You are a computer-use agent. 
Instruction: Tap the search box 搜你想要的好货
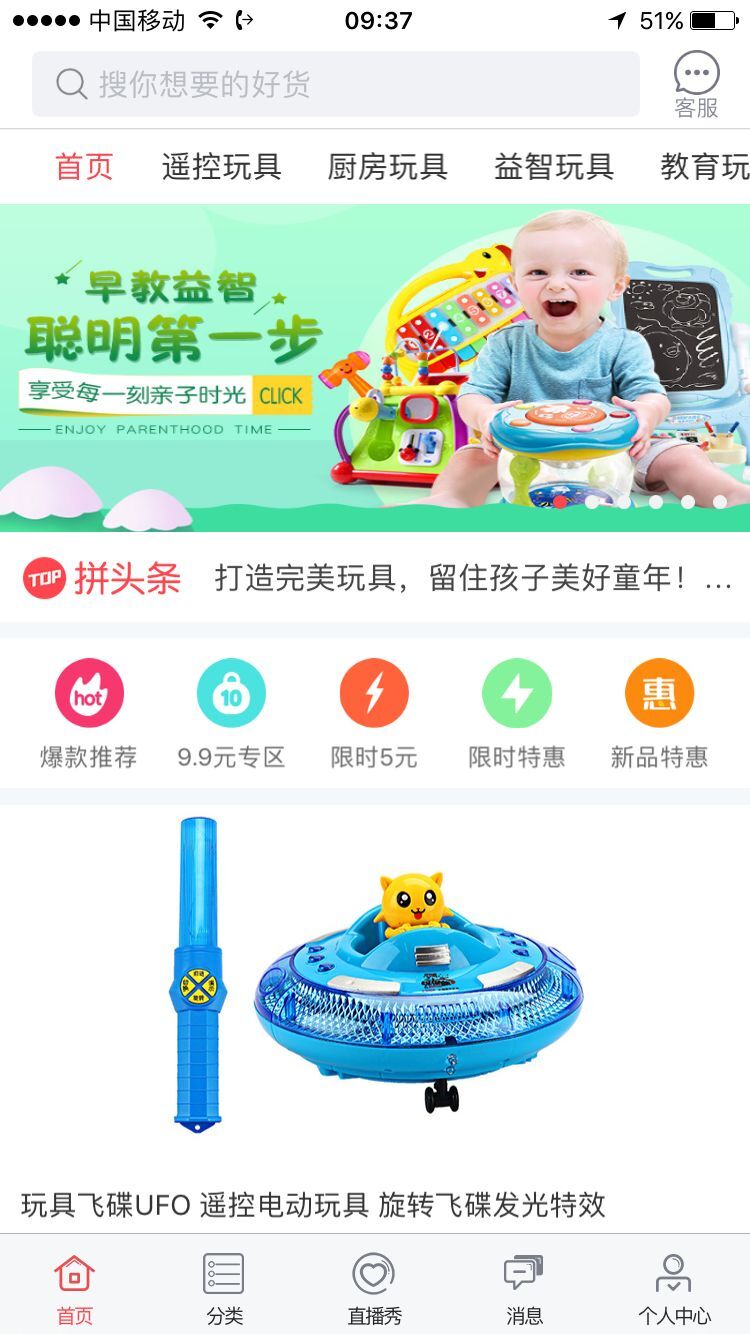coord(335,84)
